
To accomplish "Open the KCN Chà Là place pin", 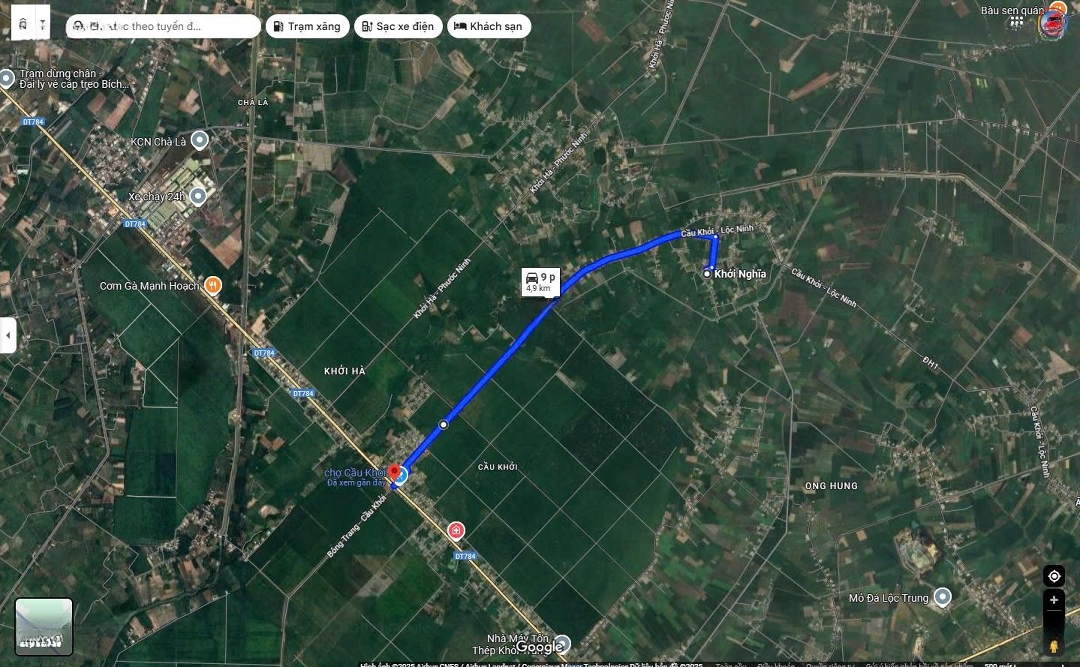I will [200, 140].
